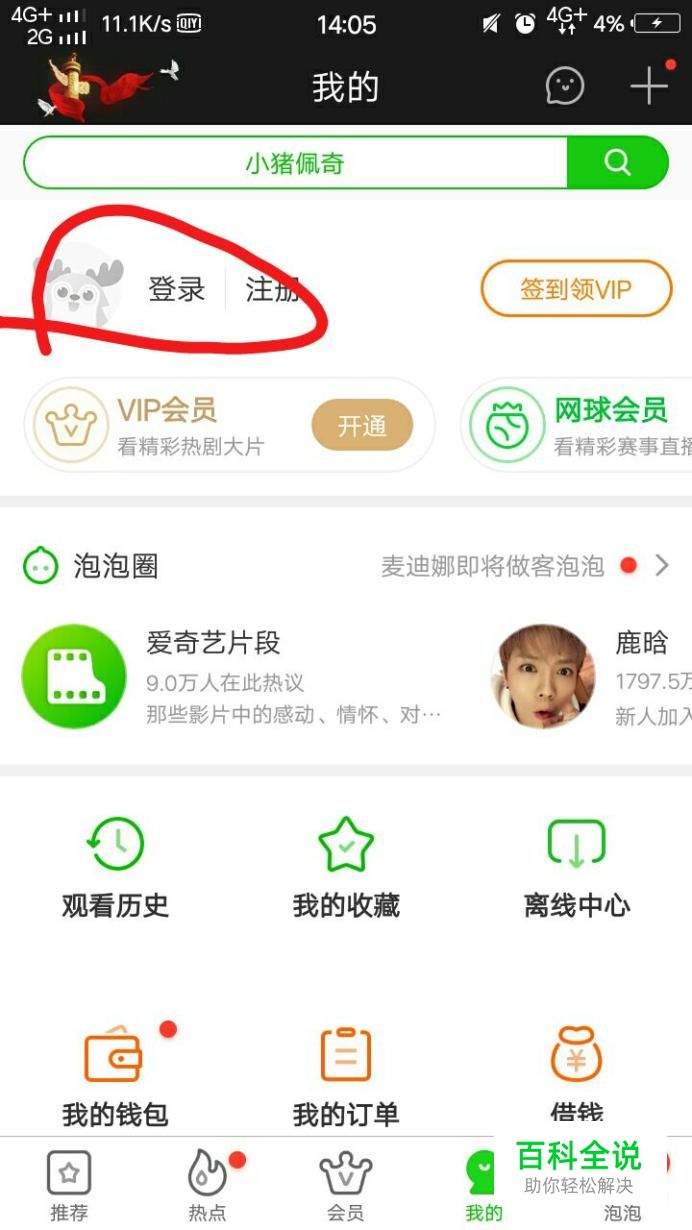Tap the plus icon in header
Screen dimensions: 692x1230
click(648, 87)
